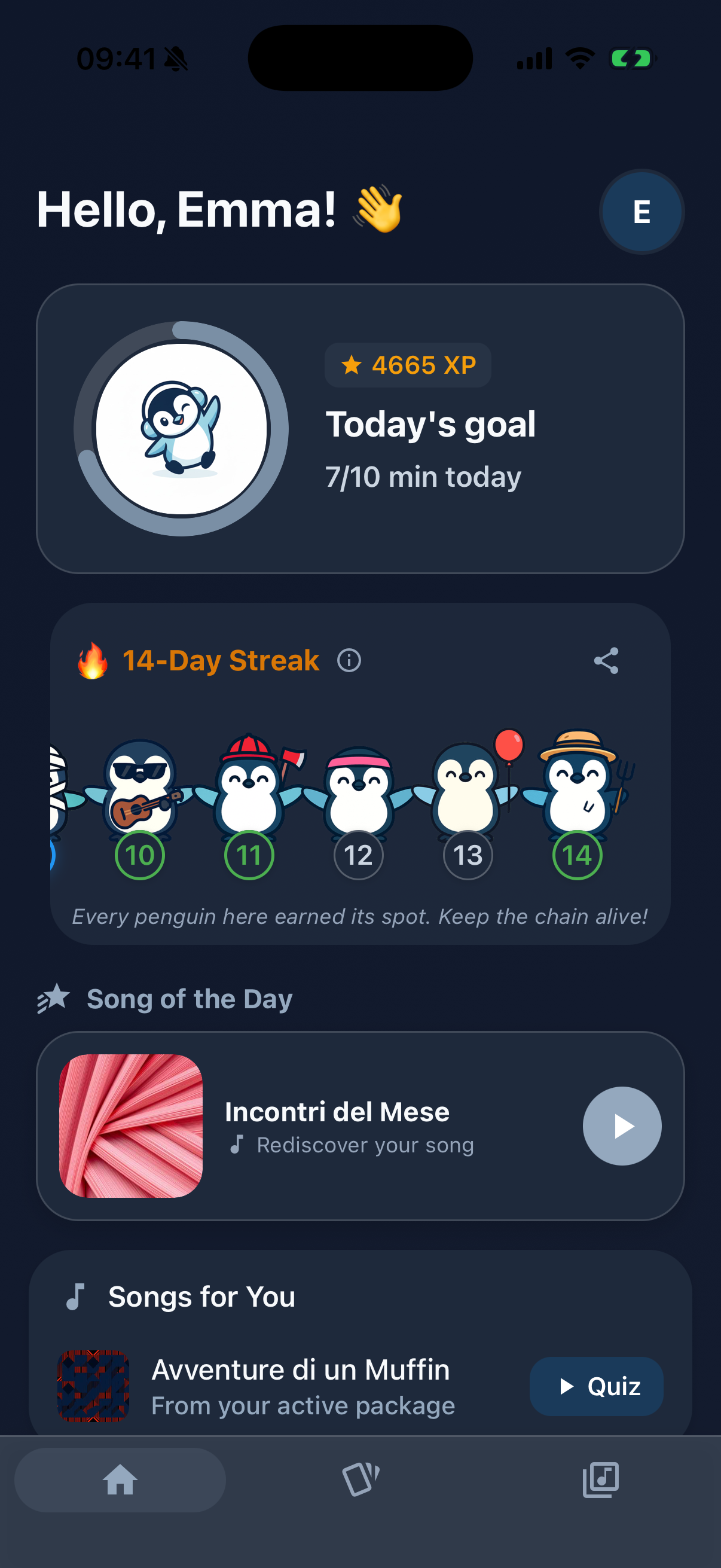Switch to the music library tab
Image resolution: width=721 pixels, height=1568 pixels.
pos(600,1480)
